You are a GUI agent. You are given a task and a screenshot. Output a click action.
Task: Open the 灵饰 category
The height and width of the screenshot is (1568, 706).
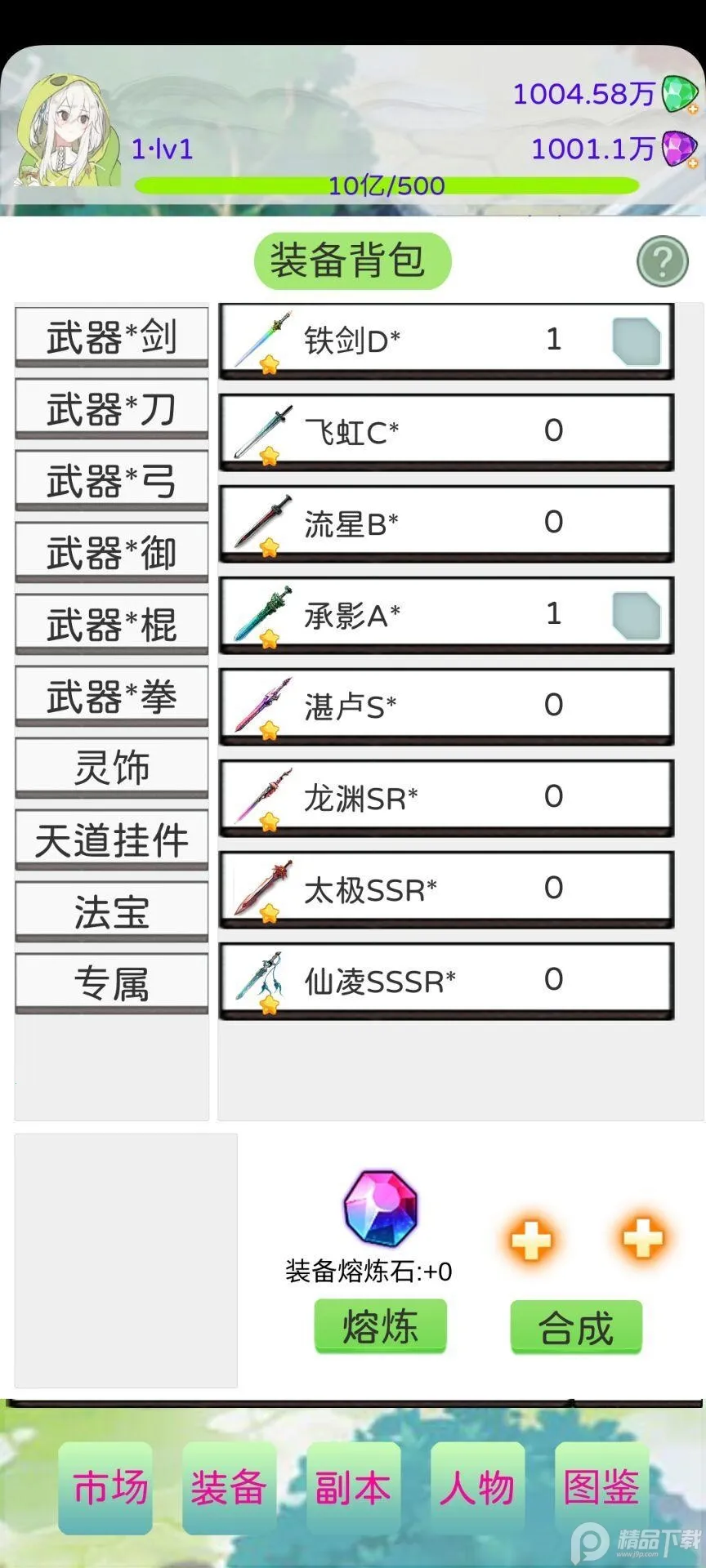(x=112, y=768)
